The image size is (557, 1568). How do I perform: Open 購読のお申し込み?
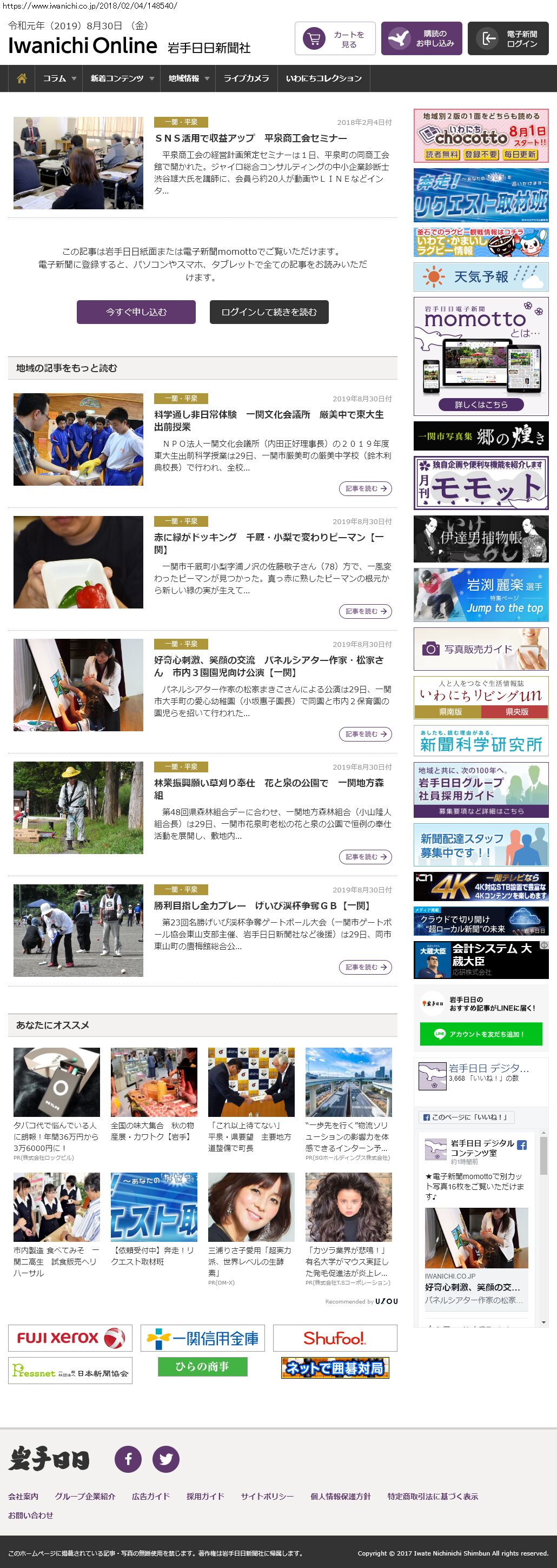click(x=421, y=39)
